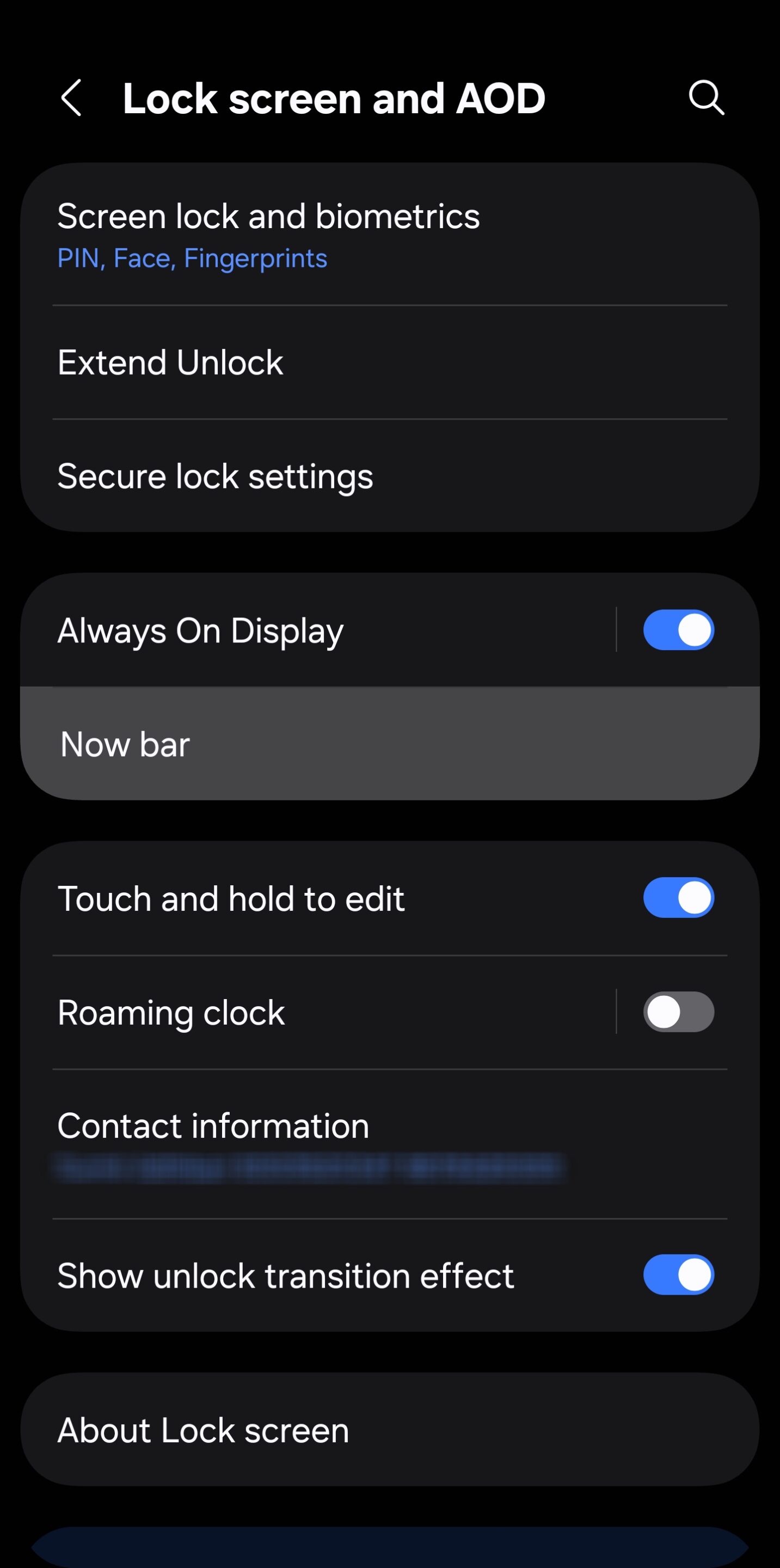The height and width of the screenshot is (1568, 780).
Task: Open Screen lock and biometrics
Action: tap(390, 235)
